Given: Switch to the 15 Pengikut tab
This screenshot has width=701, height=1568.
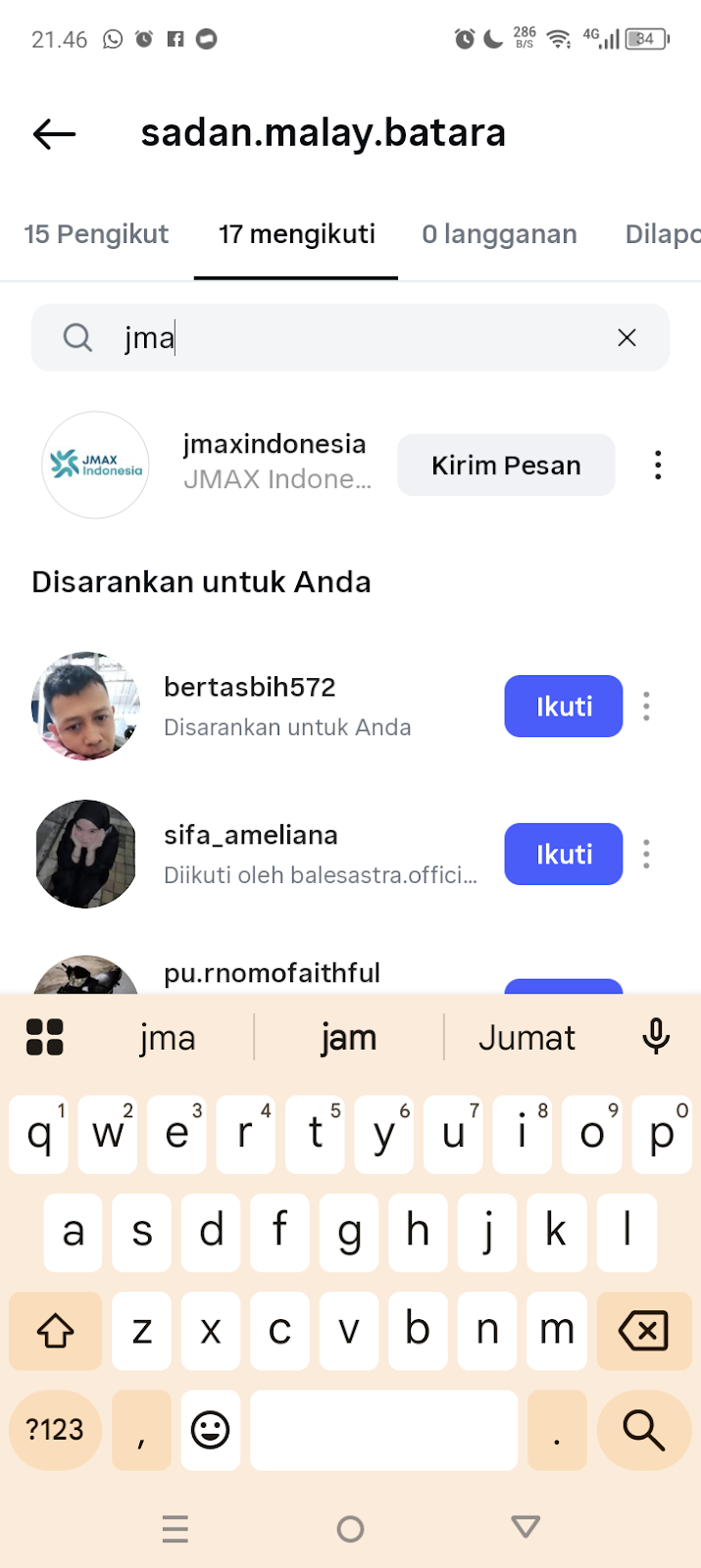Looking at the screenshot, I should pyautogui.click(x=96, y=234).
